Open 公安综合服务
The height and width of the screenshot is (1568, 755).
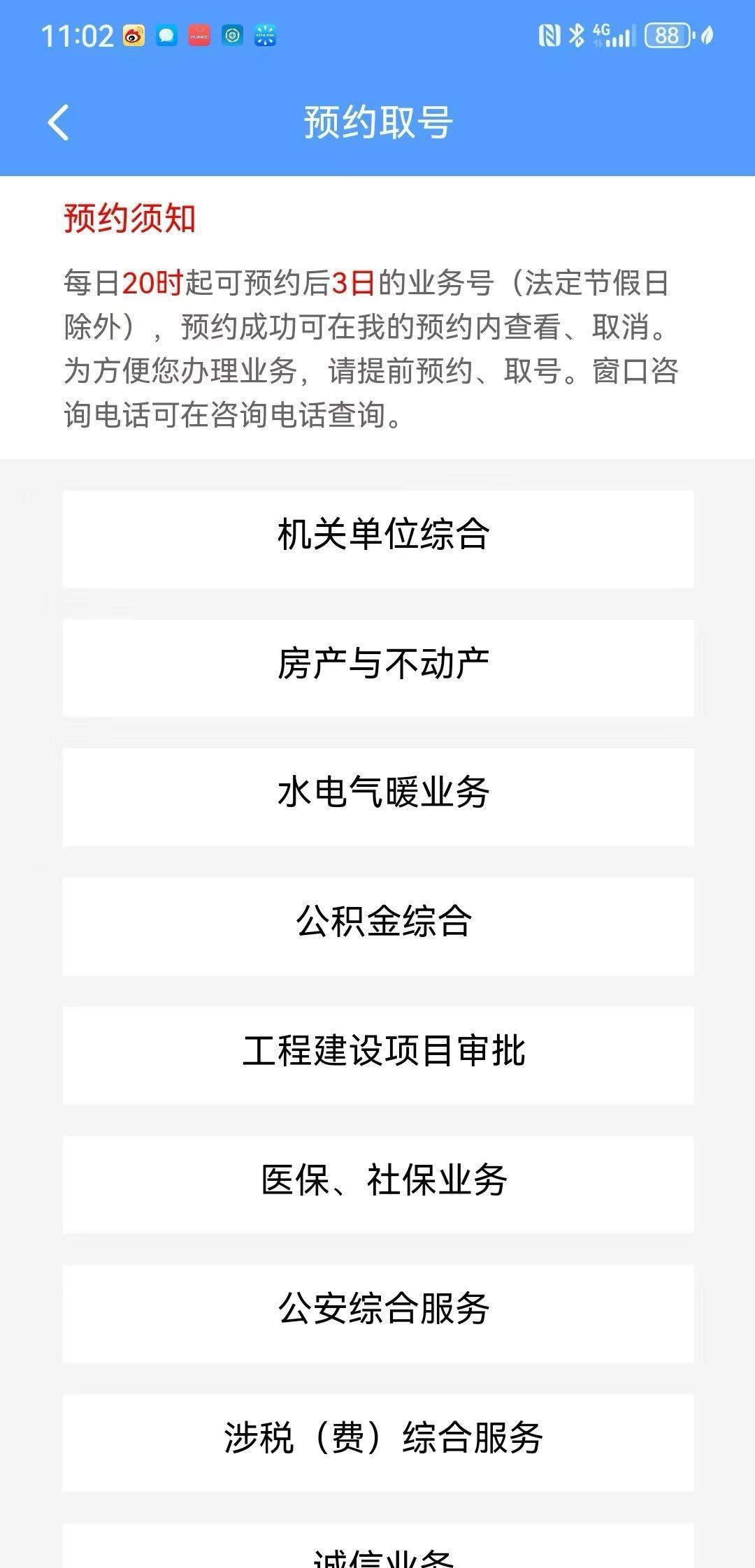pos(378,1314)
